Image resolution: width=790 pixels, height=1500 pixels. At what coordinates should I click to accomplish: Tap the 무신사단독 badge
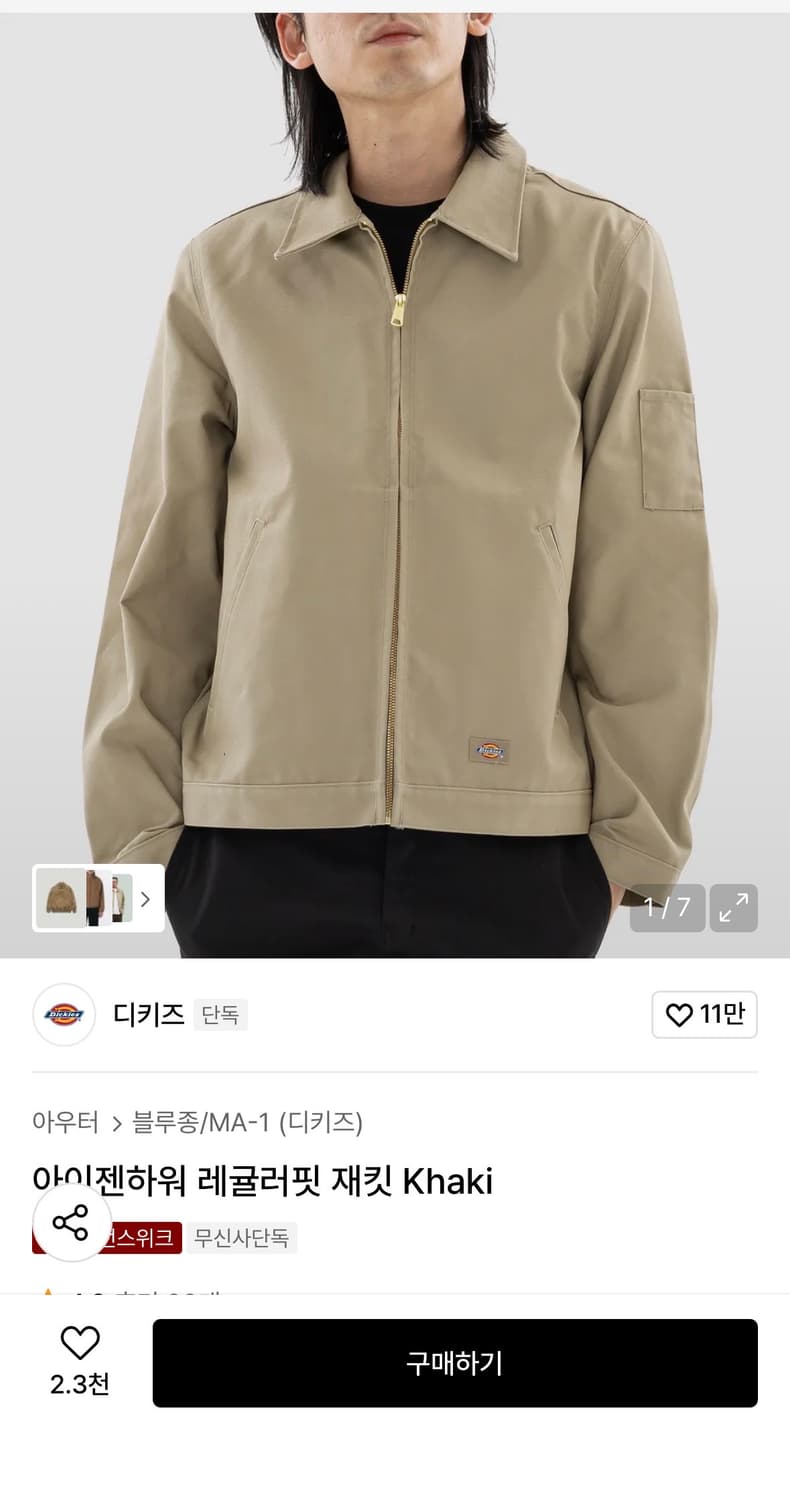242,1237
